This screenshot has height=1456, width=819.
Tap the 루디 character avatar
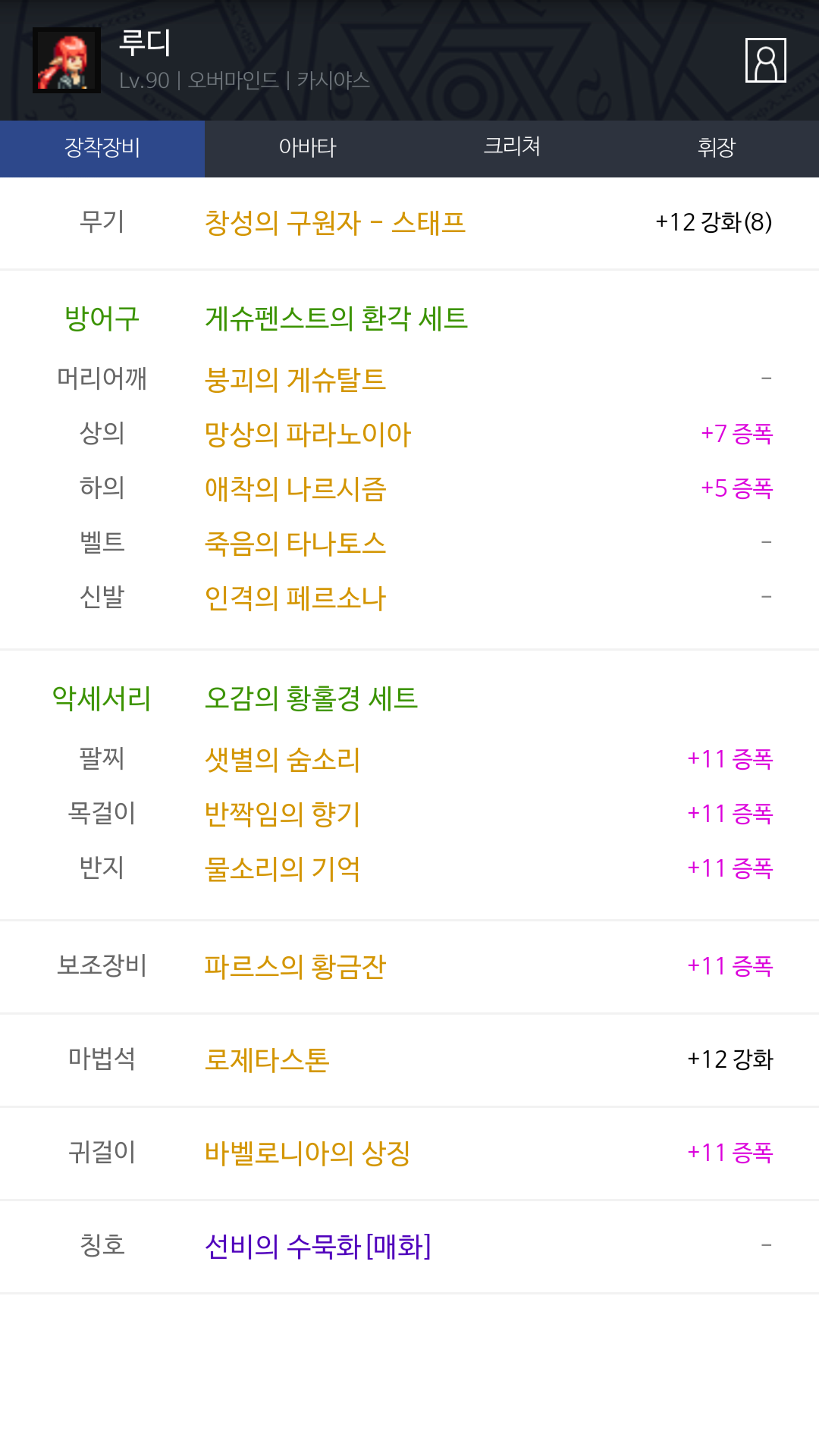point(67,61)
